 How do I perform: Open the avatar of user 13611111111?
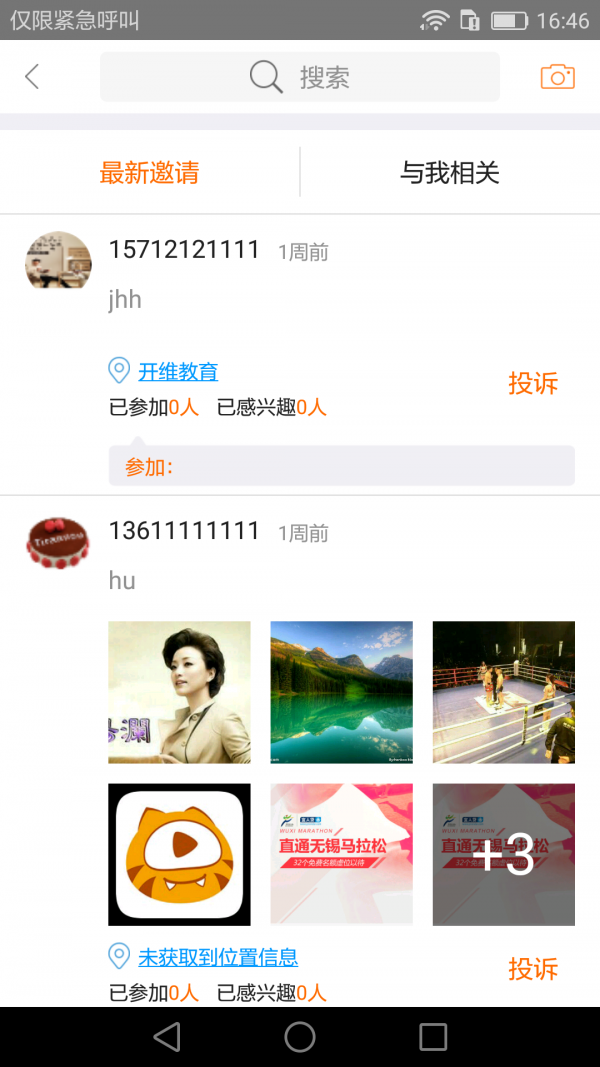point(58,543)
